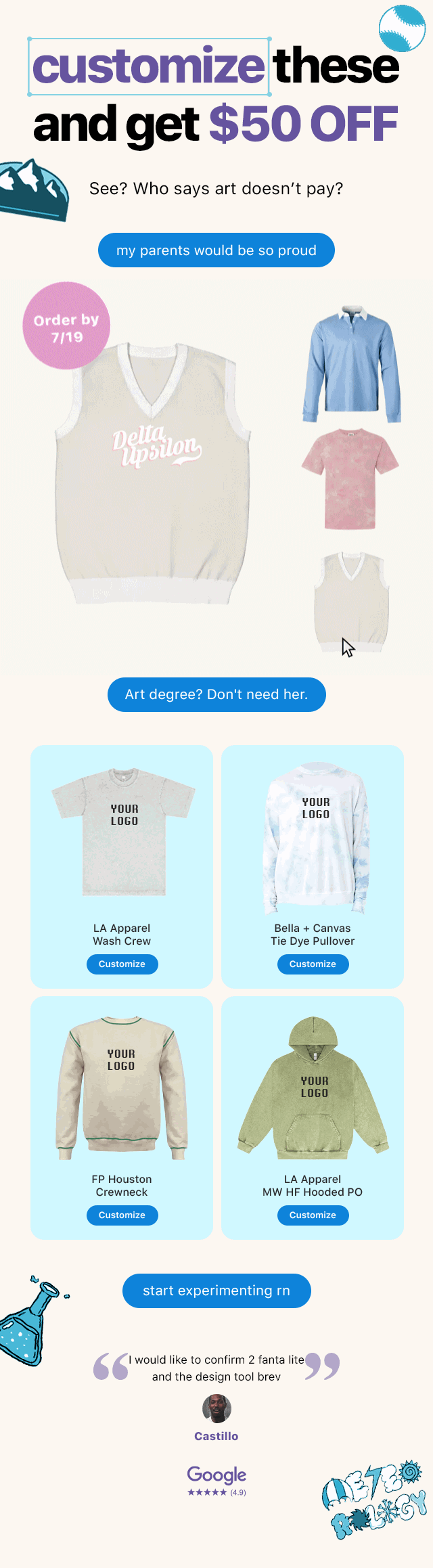Customize the FP Houston Crewneck
Screen dimensions: 433x1568
(122, 1215)
